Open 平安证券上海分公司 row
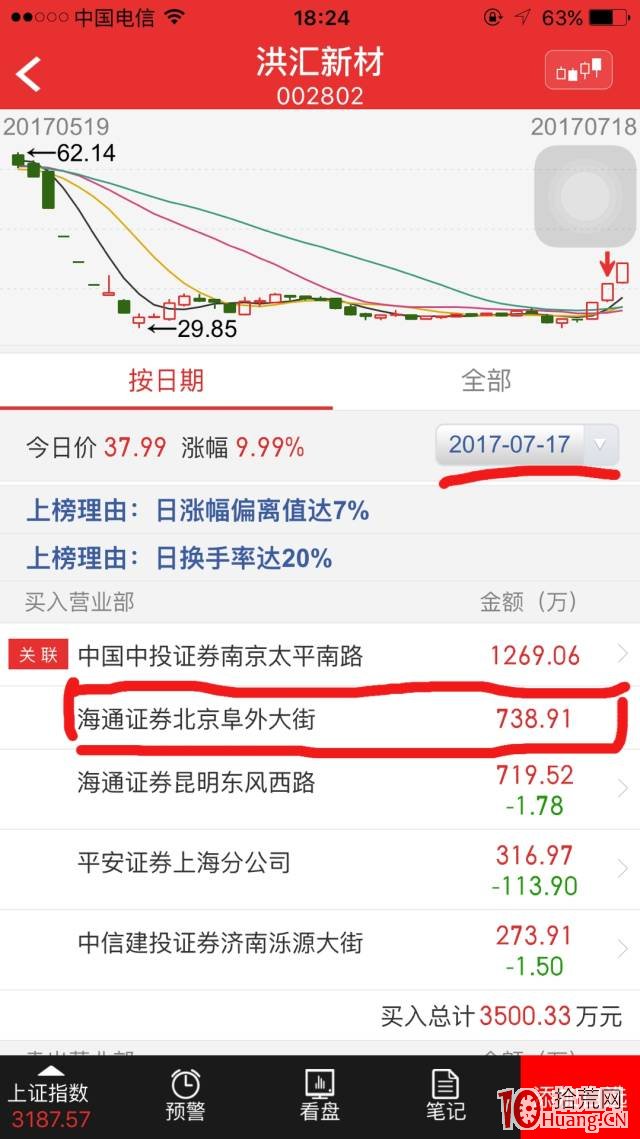640x1139 pixels. tap(320, 870)
